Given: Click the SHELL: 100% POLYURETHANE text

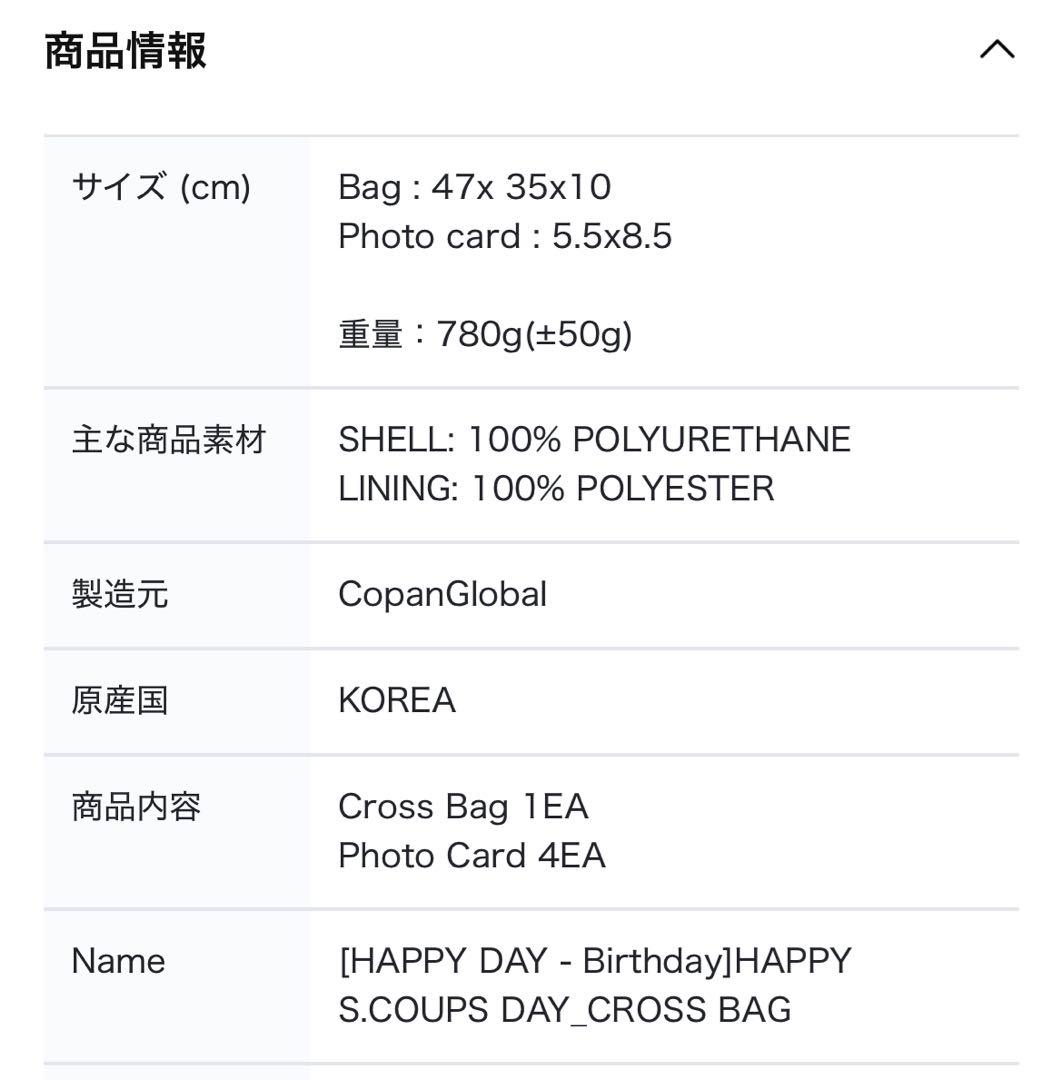Looking at the screenshot, I should (x=594, y=438).
